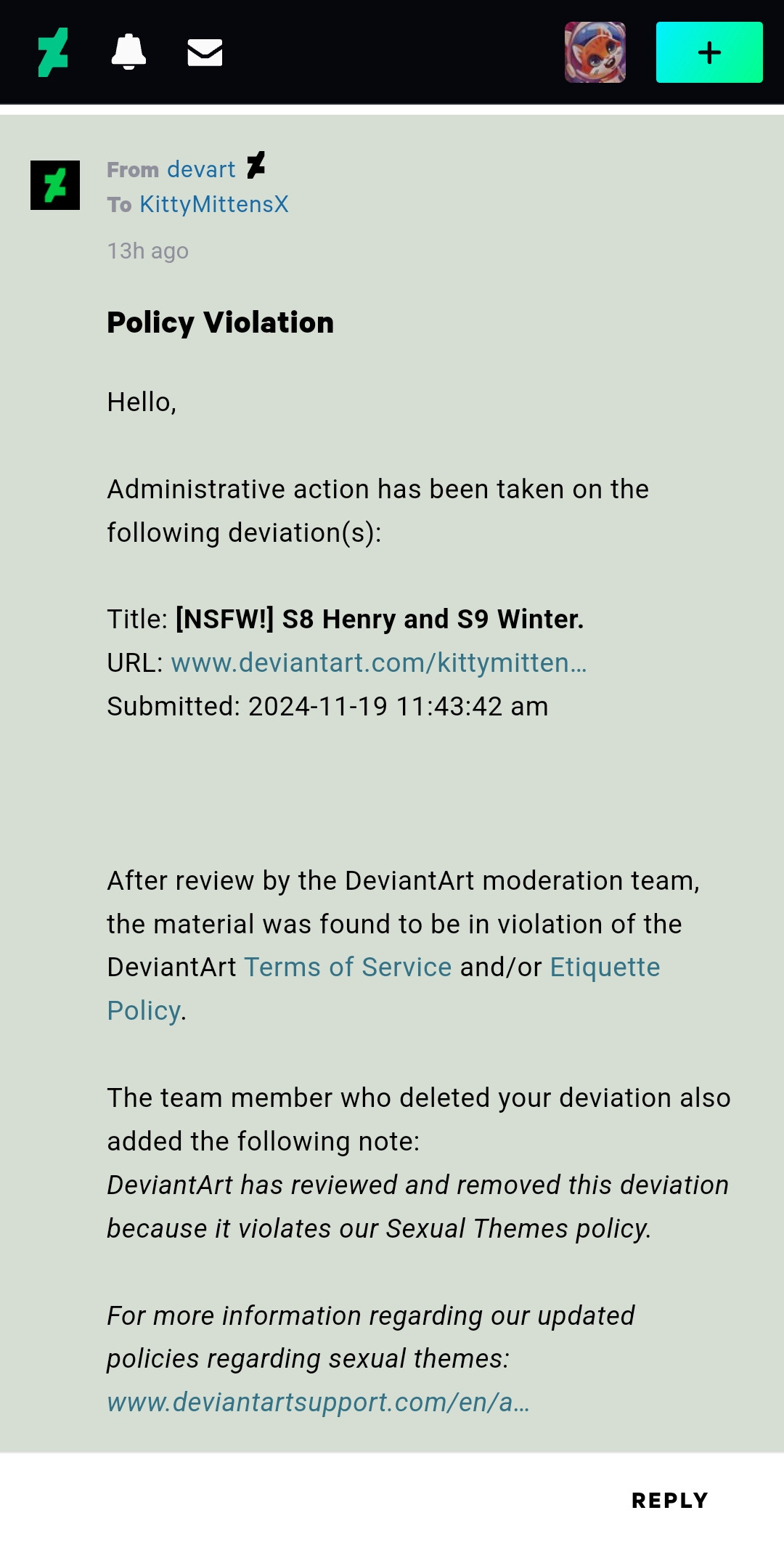Open KittyMittensX recipient profile link
784x1550 pixels.
coord(214,204)
